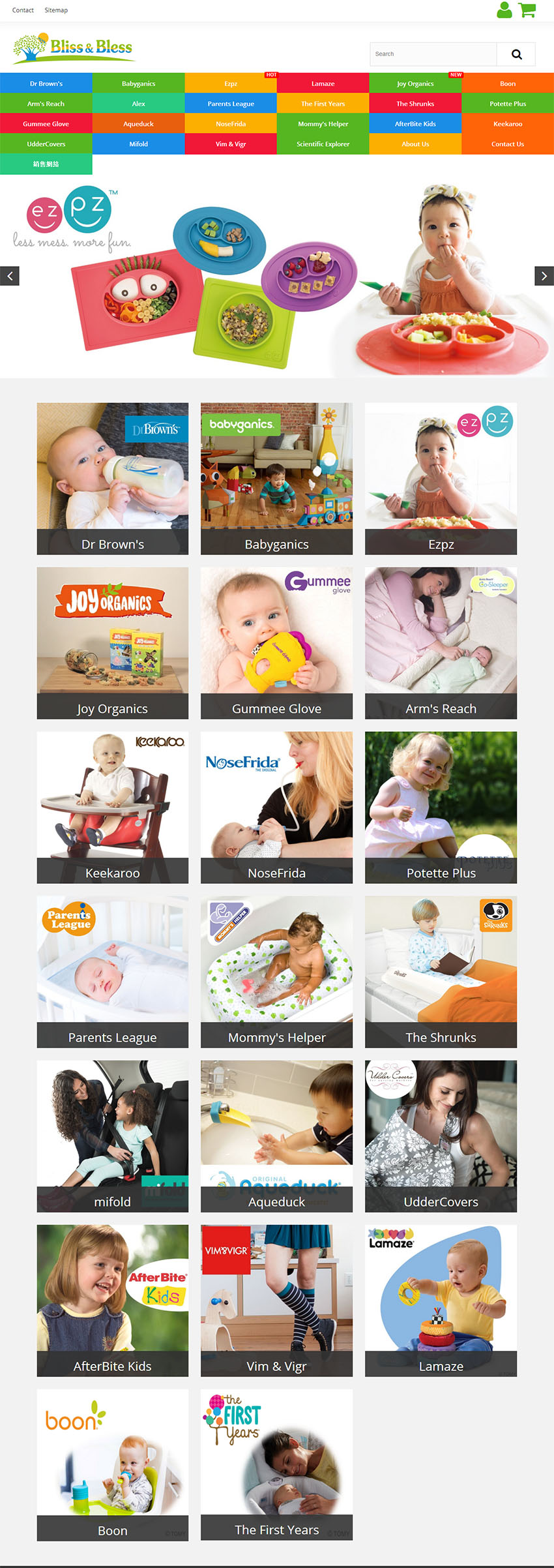Go to previous banner slide
554x1568 pixels.
pyautogui.click(x=10, y=276)
